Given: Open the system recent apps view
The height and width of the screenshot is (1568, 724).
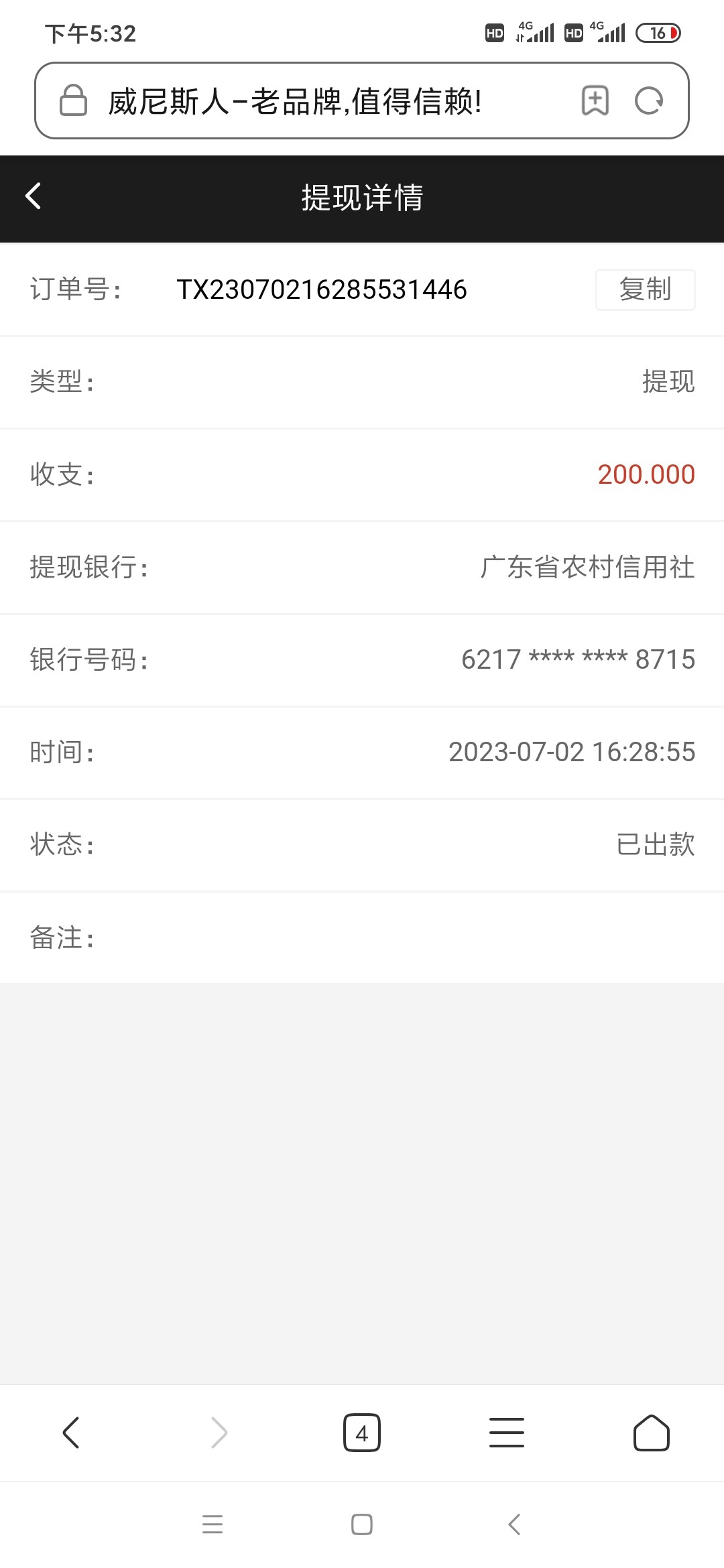Looking at the screenshot, I should point(213,1524).
